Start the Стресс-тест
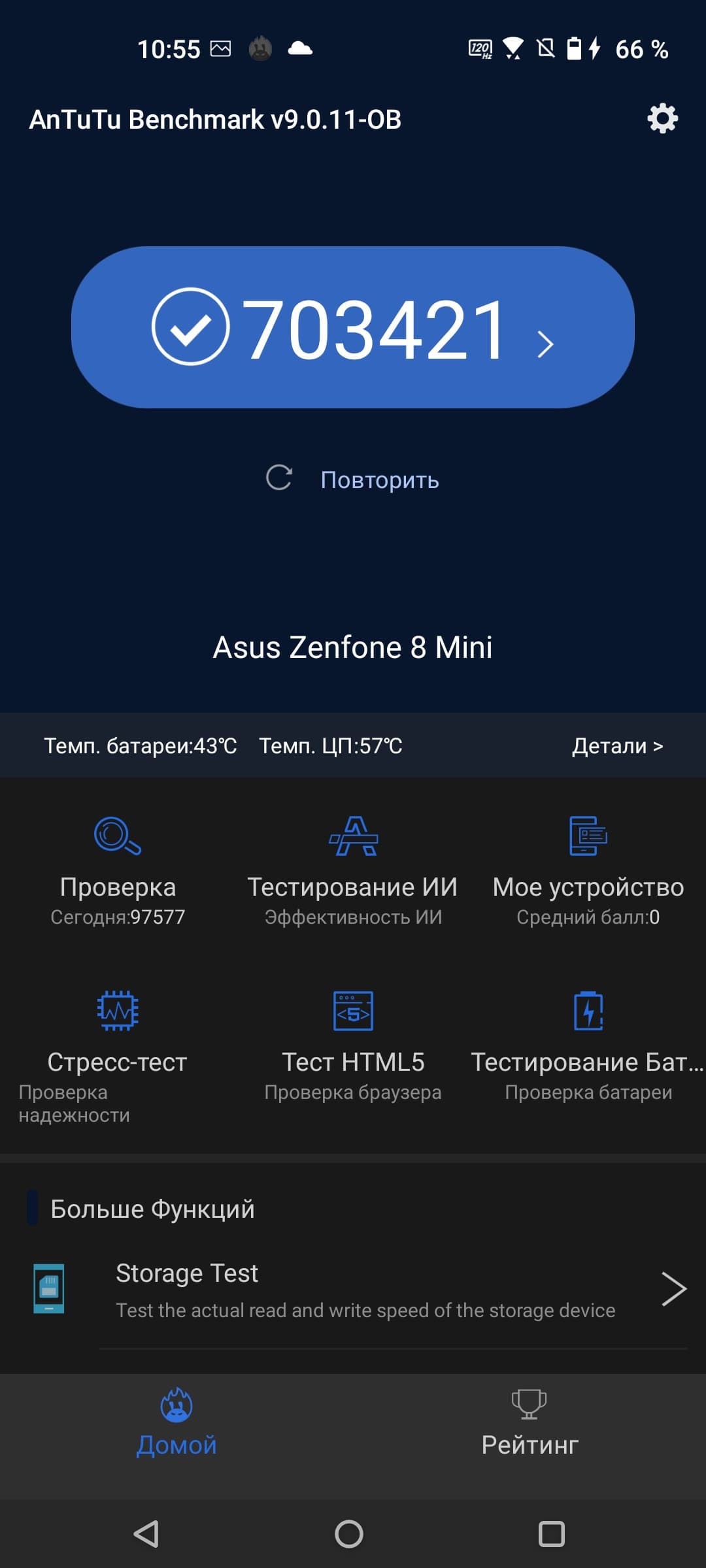The height and width of the screenshot is (1568, 706). (x=118, y=1045)
